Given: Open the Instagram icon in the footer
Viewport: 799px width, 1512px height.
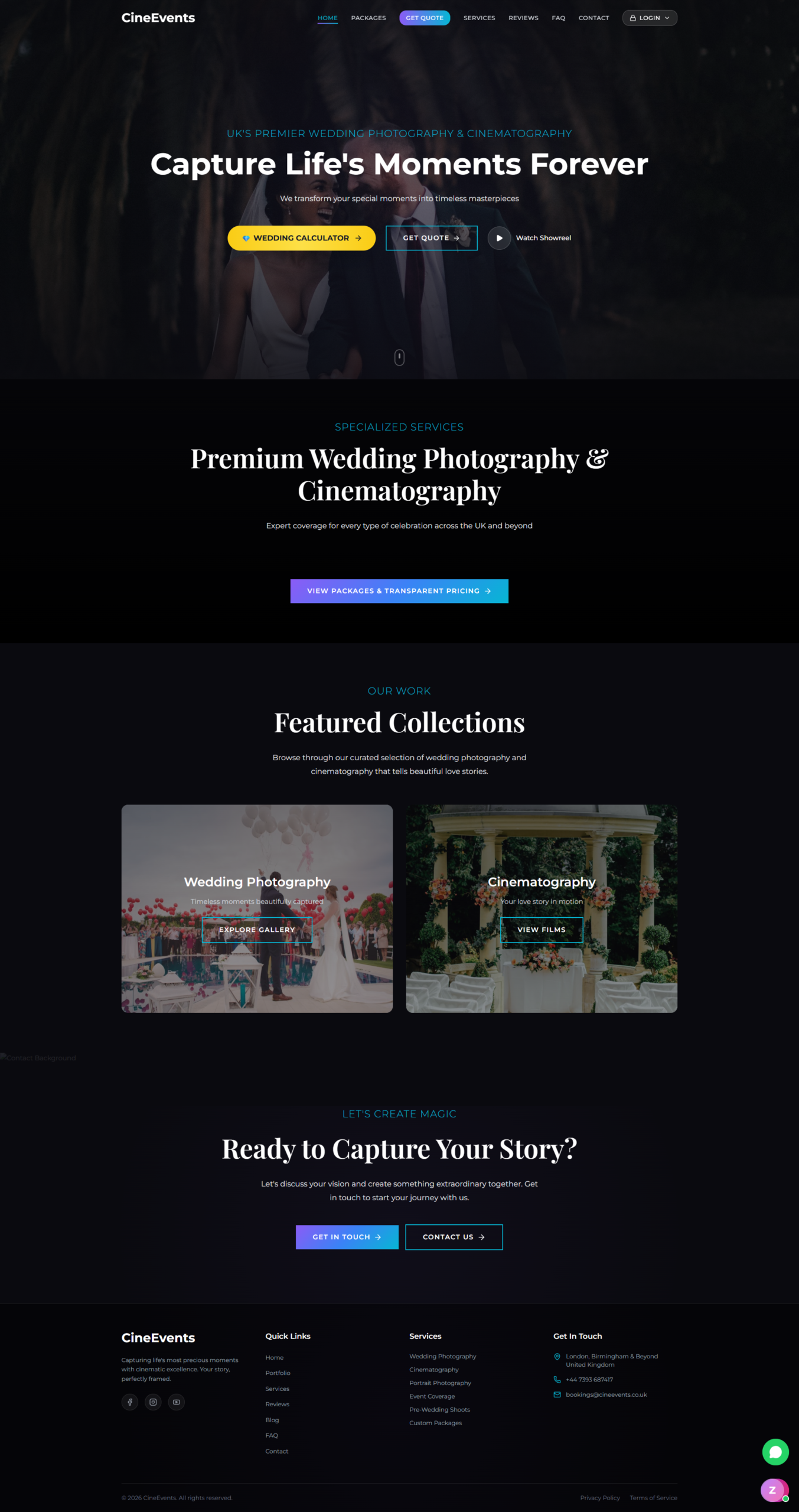Looking at the screenshot, I should (153, 1402).
